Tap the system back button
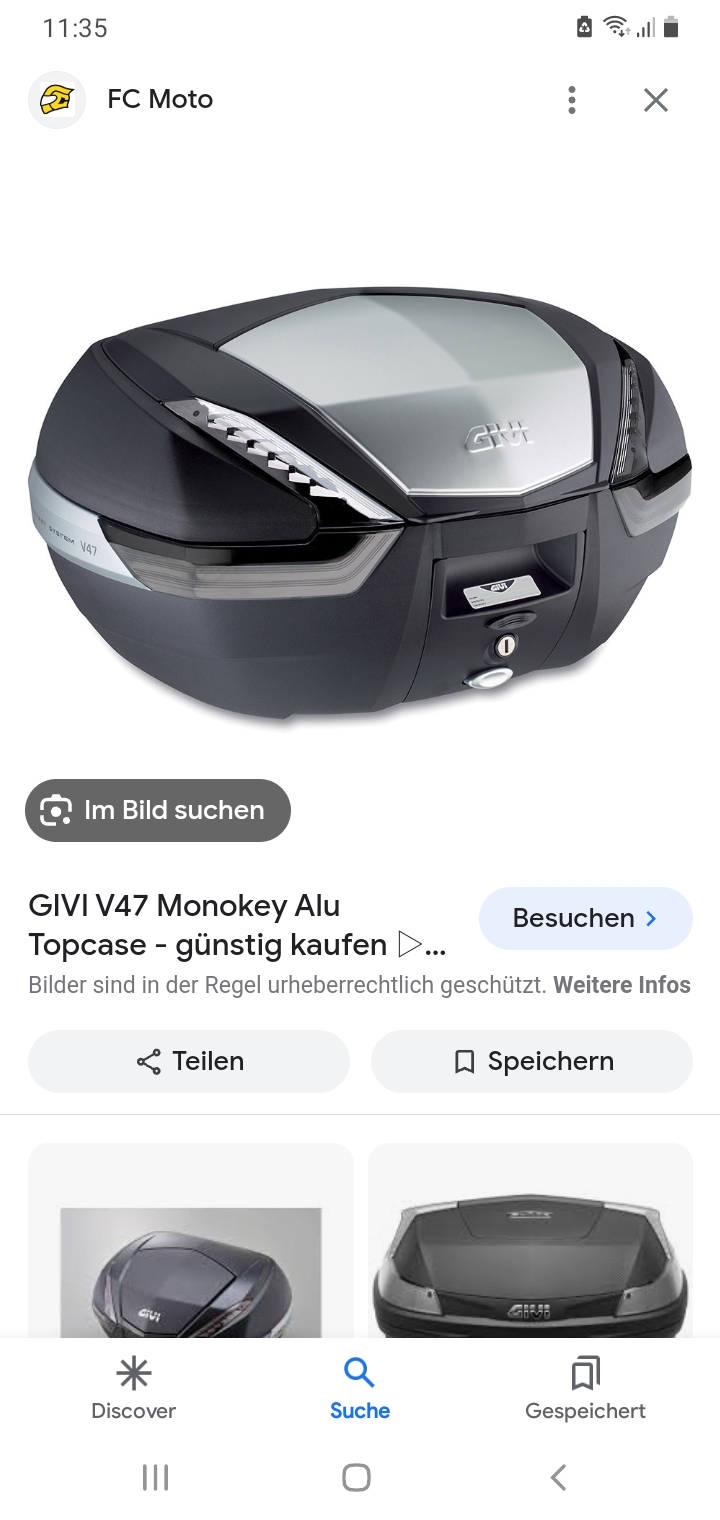This screenshot has height=1520, width=720. click(x=558, y=1477)
